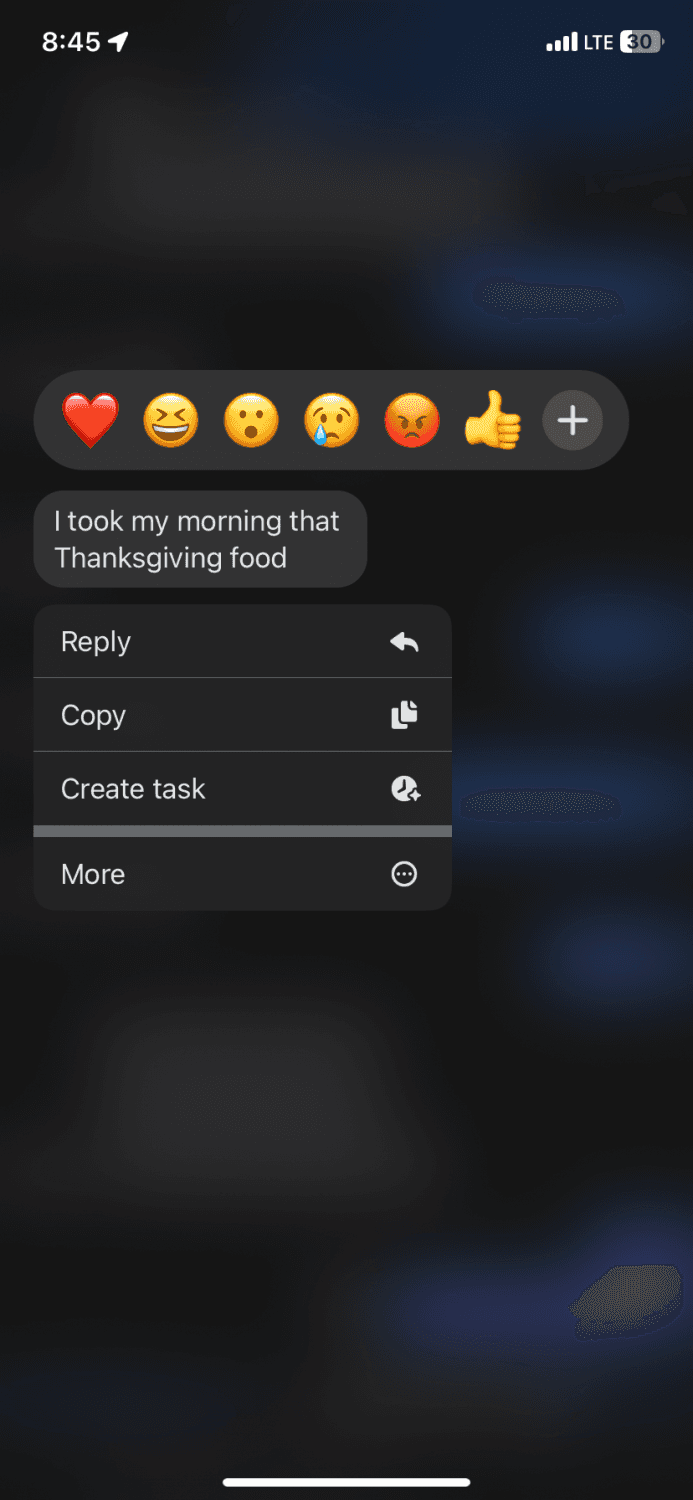Choose Reply from the message menu

point(242,642)
